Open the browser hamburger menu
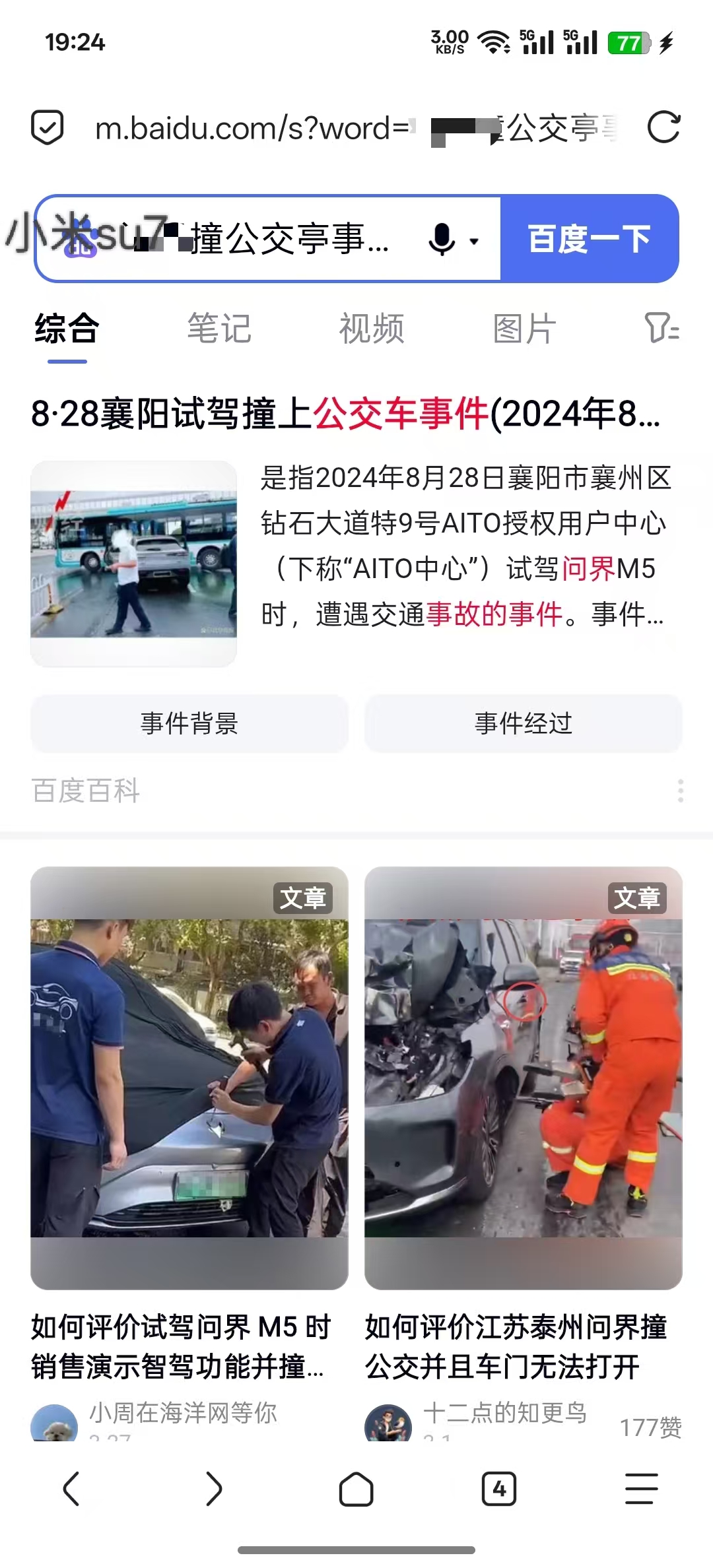713x1568 pixels. coord(641,1489)
